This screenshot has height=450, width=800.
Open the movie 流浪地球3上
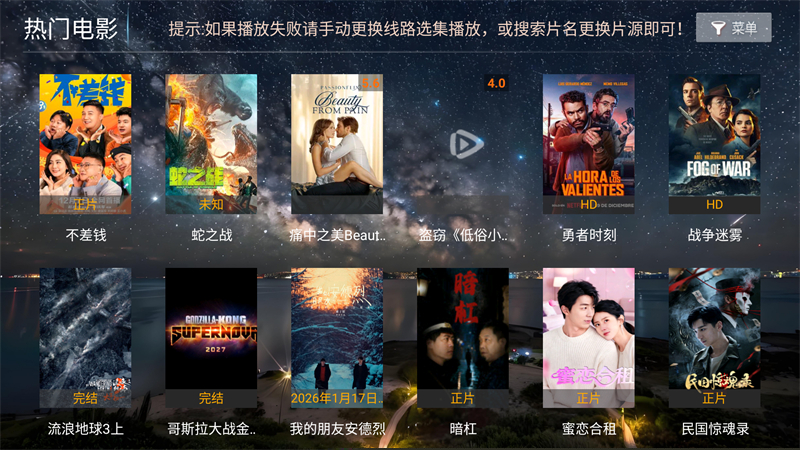(x=85, y=337)
